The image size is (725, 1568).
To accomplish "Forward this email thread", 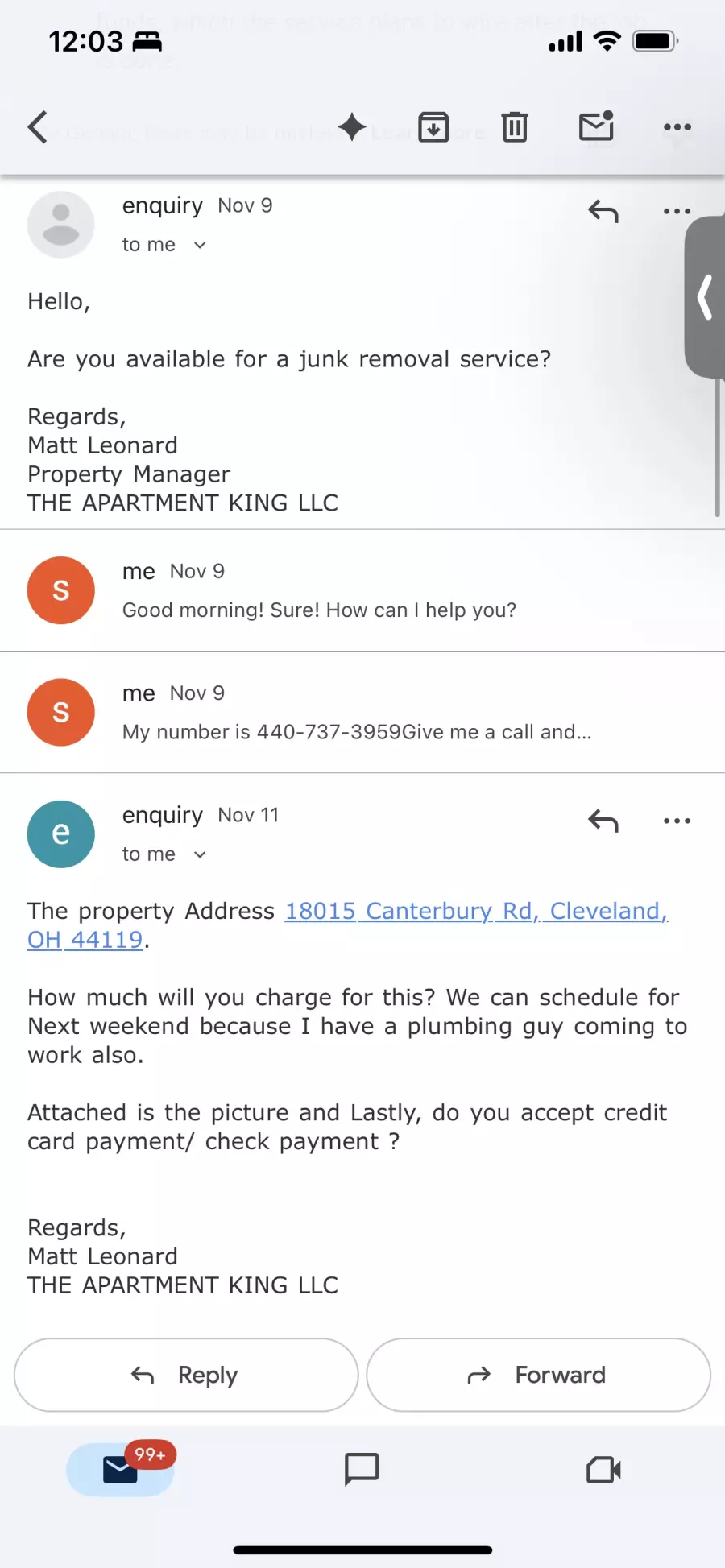I will click(x=538, y=1375).
